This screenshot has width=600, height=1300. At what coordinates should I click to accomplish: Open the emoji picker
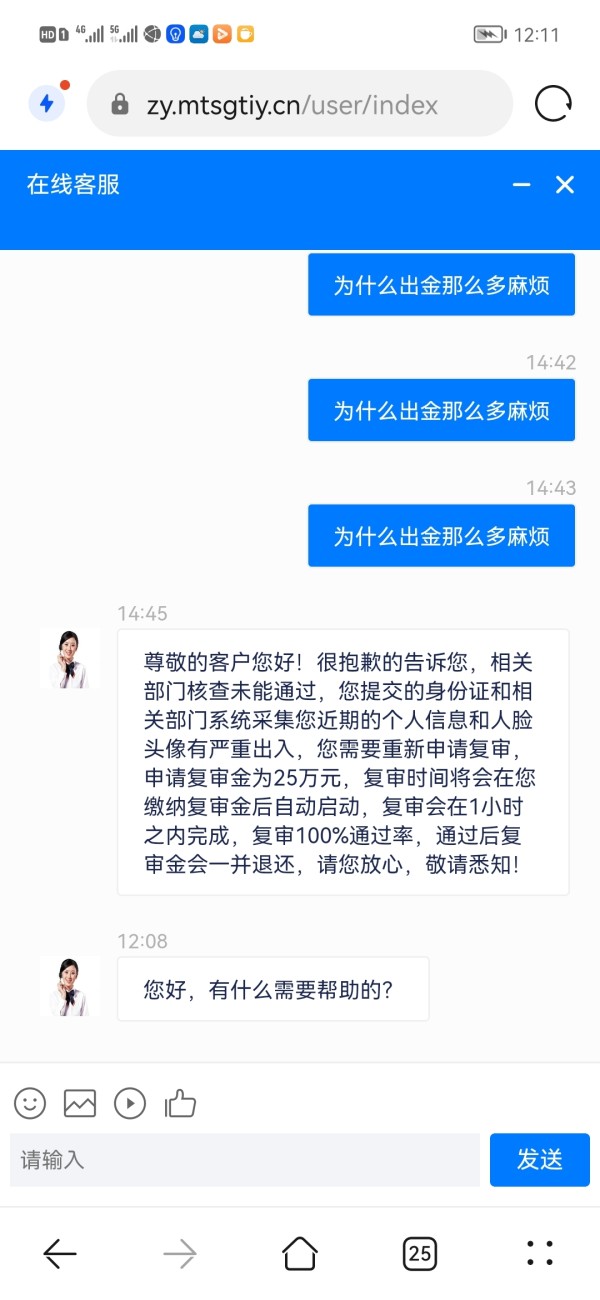click(30, 1103)
